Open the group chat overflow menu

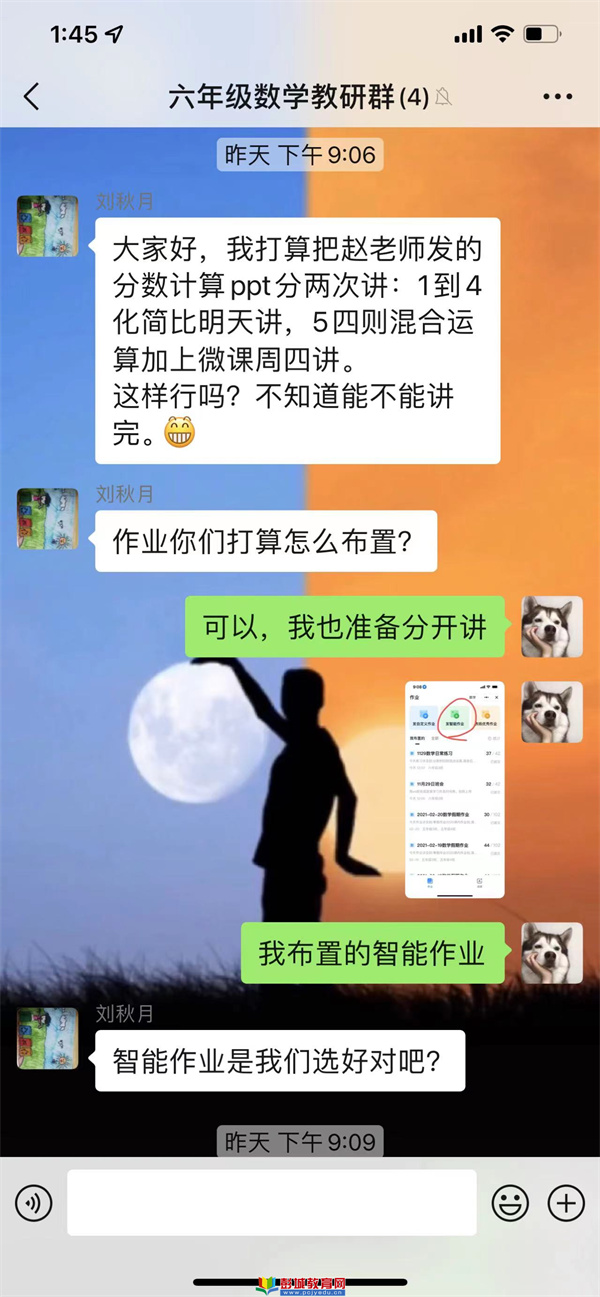557,97
